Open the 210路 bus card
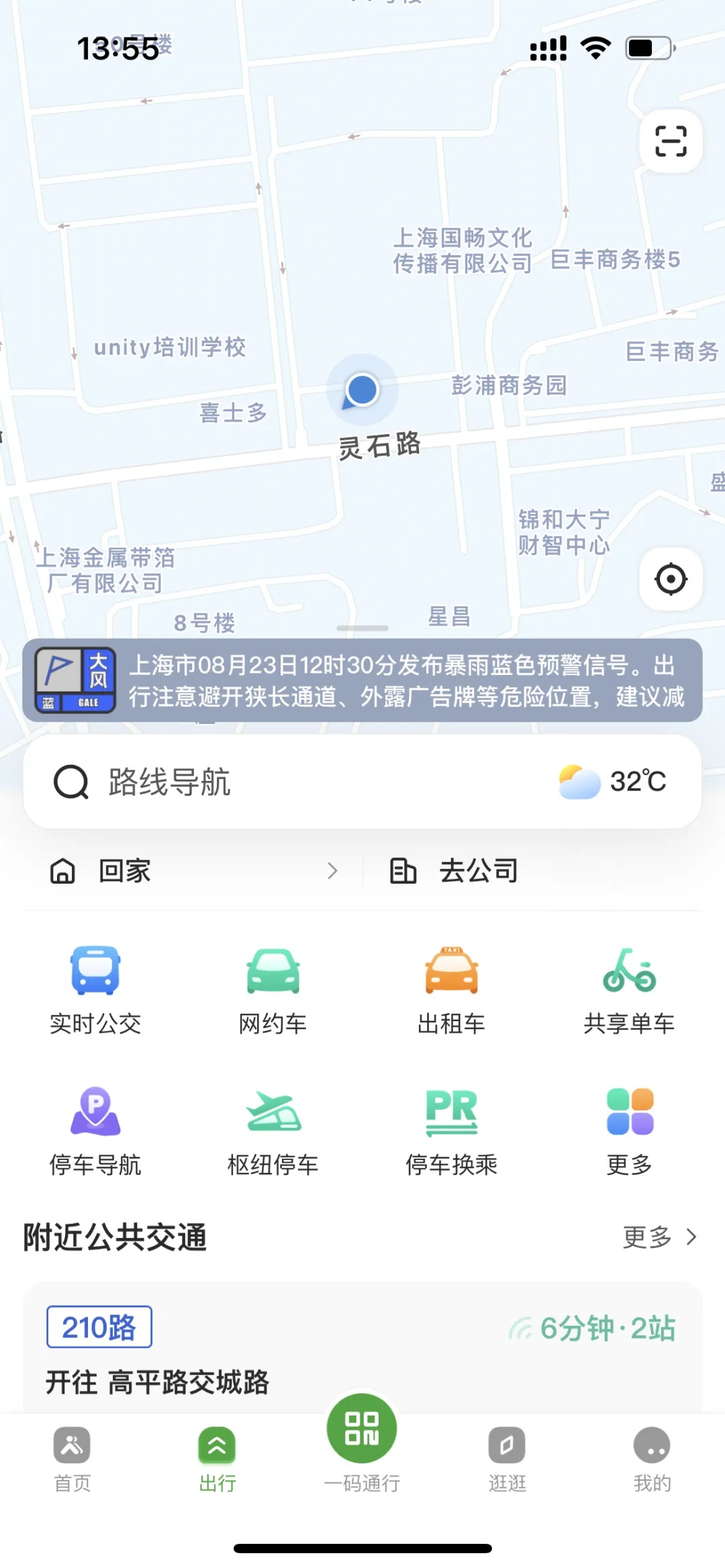Screen dimensions: 725x1568 pyautogui.click(x=362, y=1349)
